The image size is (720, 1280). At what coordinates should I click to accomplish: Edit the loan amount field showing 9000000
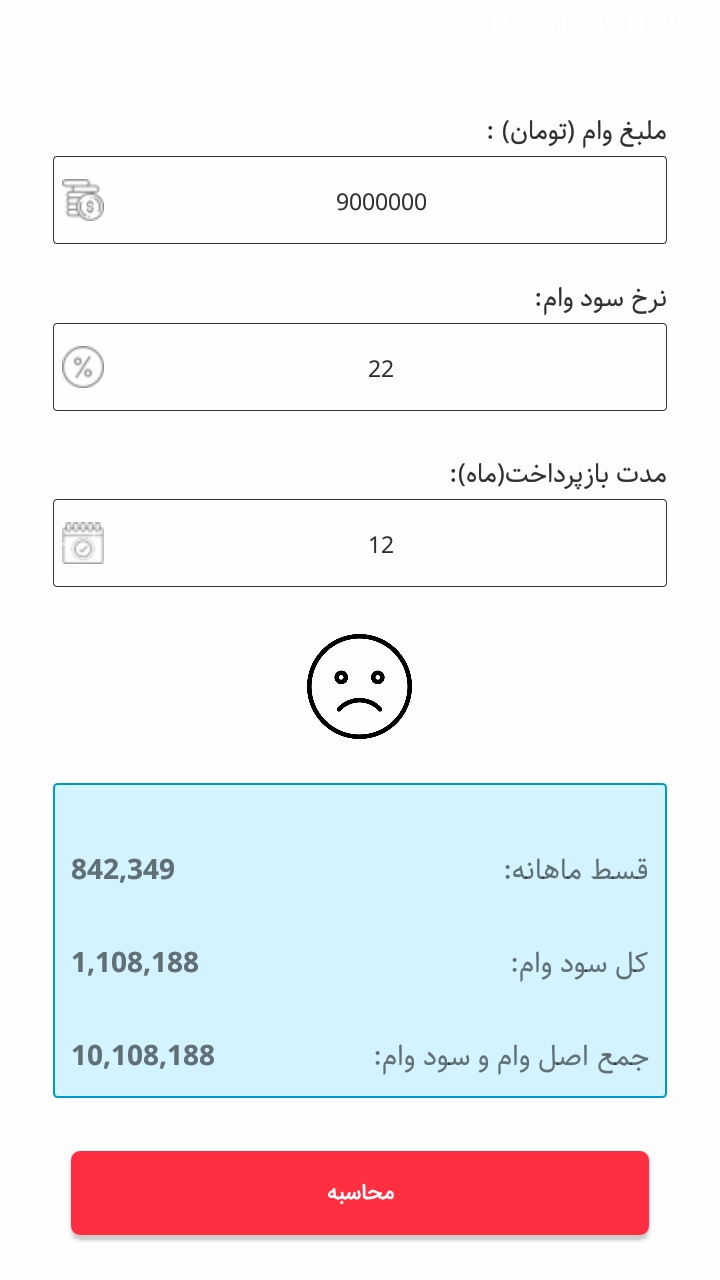[x=380, y=201]
